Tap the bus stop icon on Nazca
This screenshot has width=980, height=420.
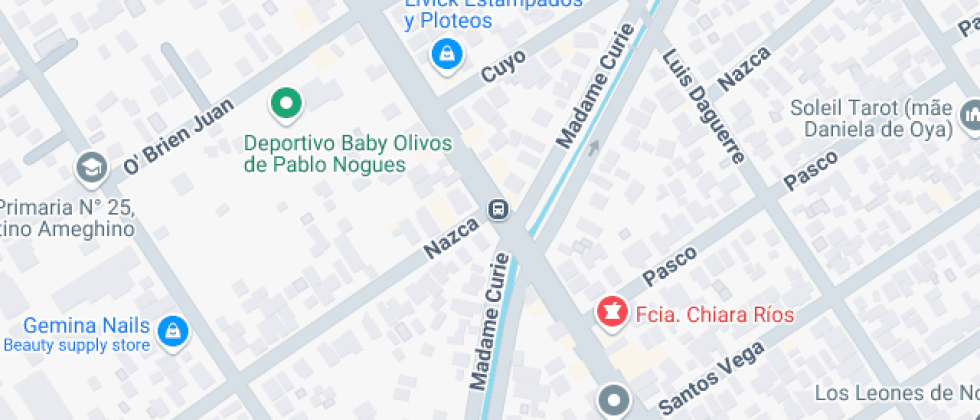pyautogui.click(x=497, y=210)
